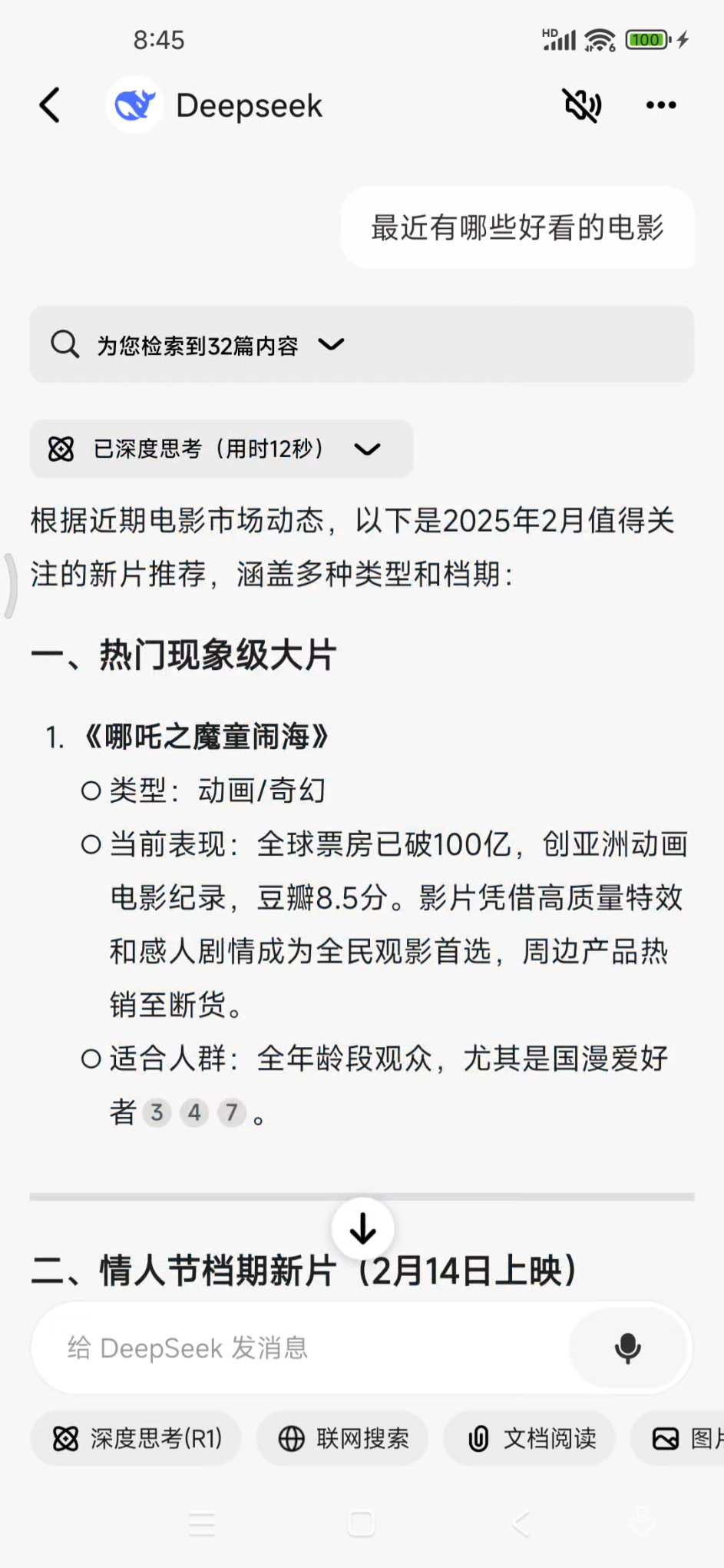Tap the system home button
Screen dimensions: 724x1568
click(361, 1523)
